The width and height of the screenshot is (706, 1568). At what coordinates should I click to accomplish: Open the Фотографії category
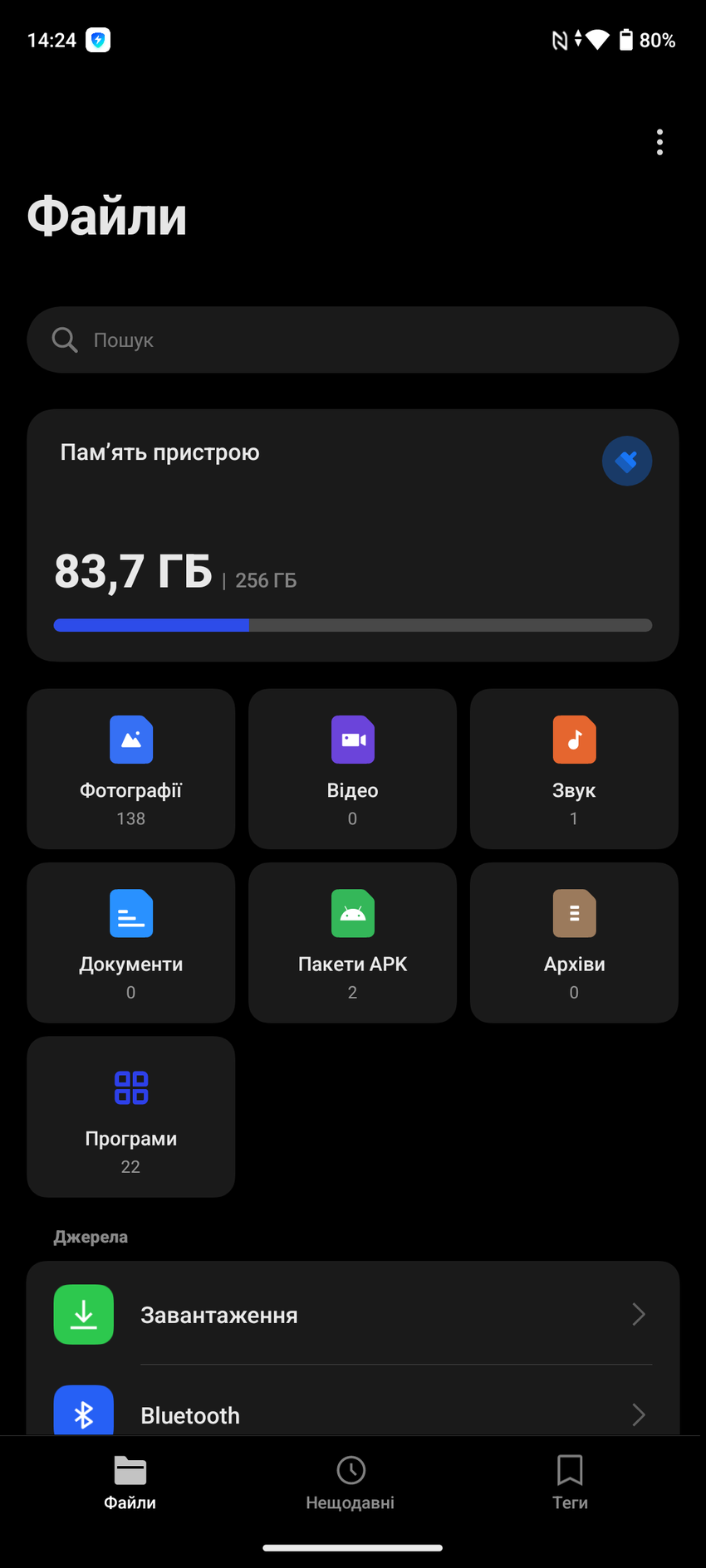(131, 769)
